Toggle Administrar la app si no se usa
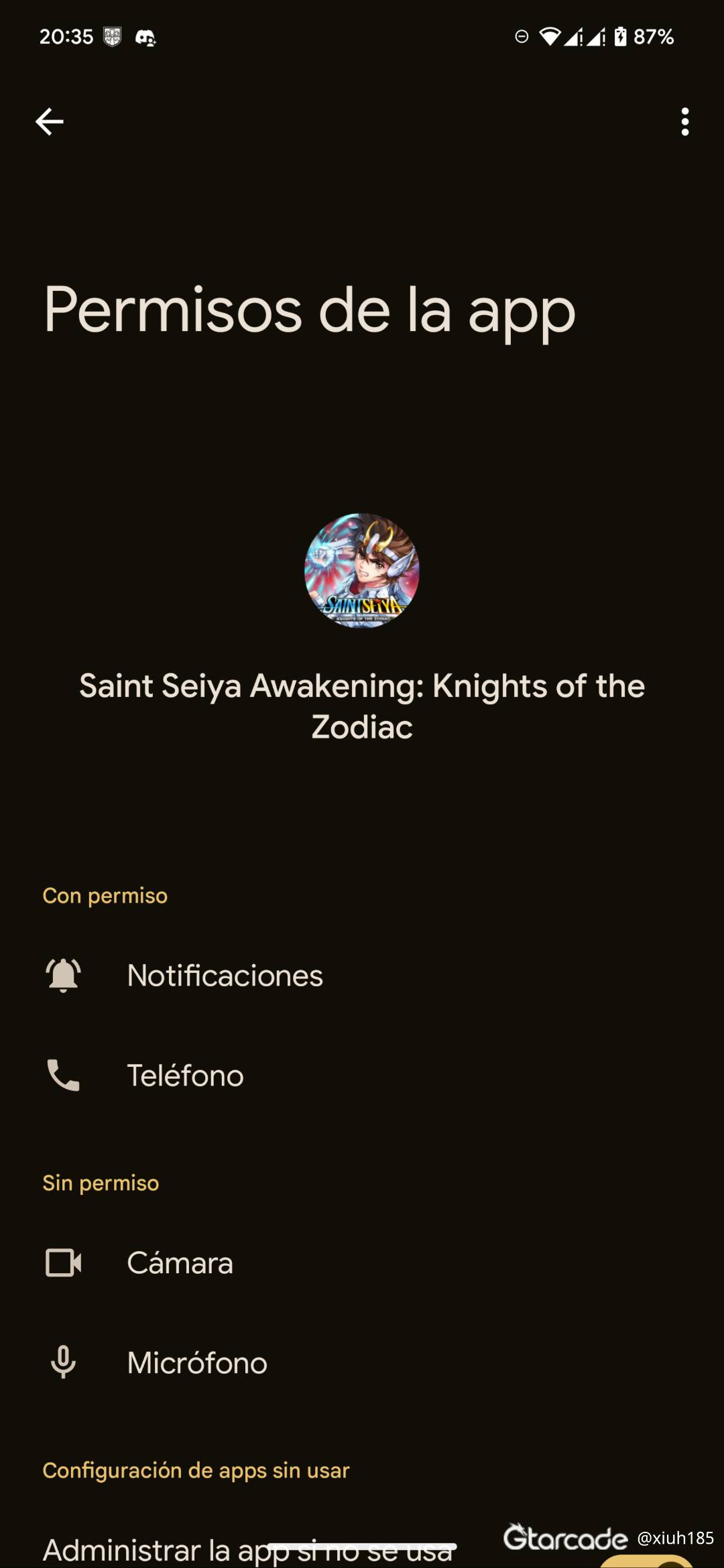Viewport: 724px width, 1568px height. [645, 1560]
